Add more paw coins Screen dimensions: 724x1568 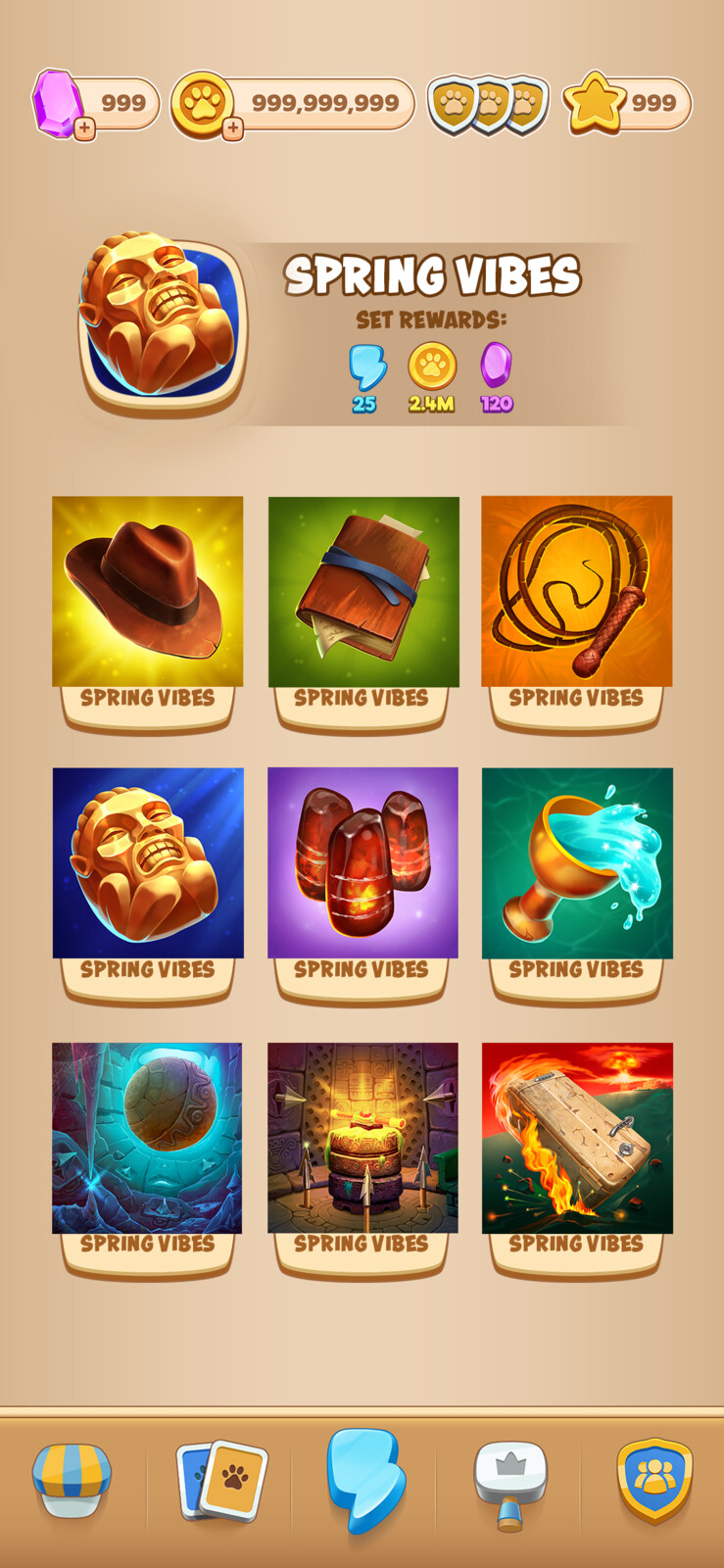(232, 128)
